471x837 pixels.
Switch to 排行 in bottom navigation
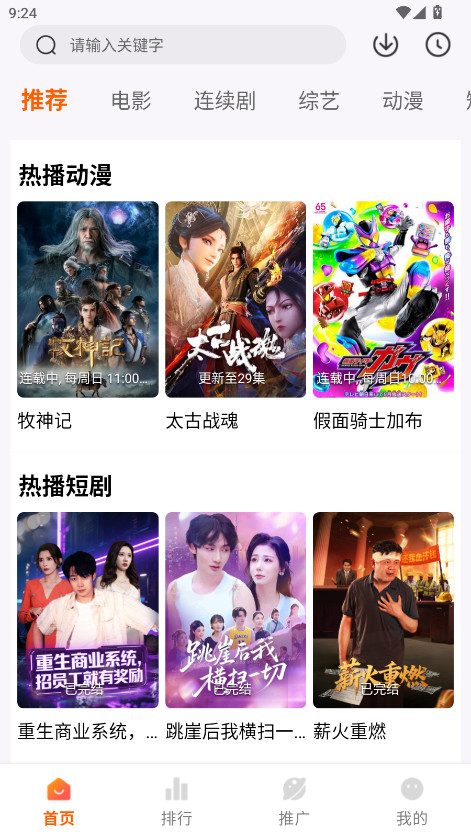point(177,801)
